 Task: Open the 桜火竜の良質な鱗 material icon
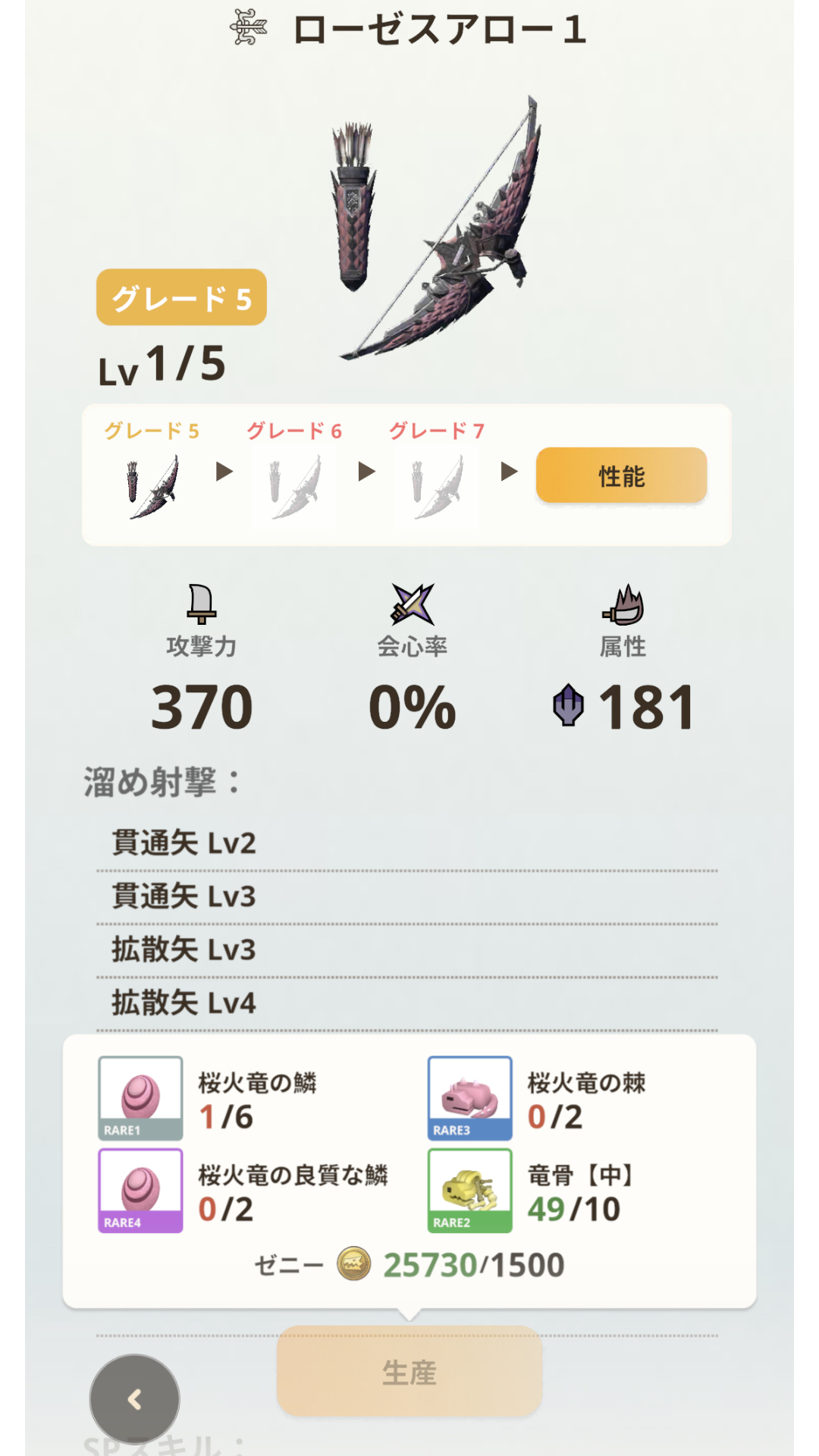pos(140,1191)
